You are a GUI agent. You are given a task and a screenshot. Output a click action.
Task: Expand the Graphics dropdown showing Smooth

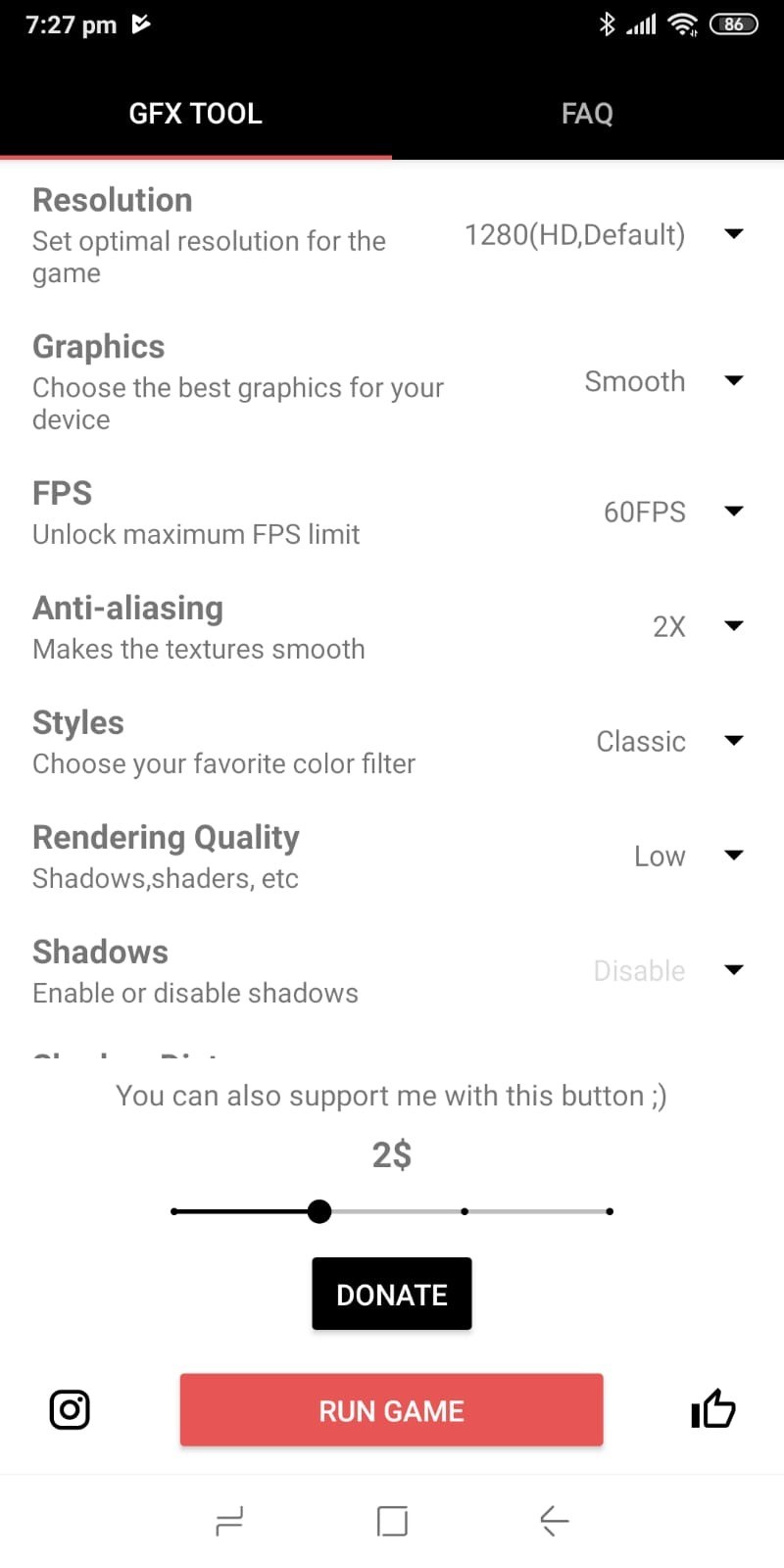click(x=662, y=381)
